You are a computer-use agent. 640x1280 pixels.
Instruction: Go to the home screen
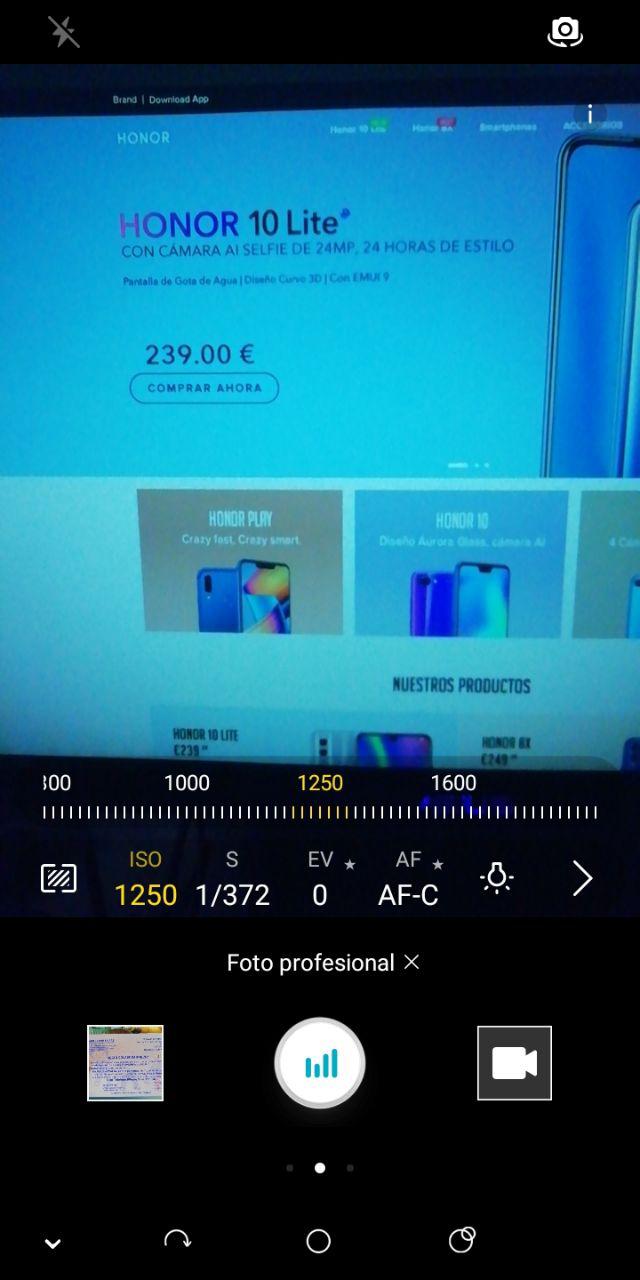318,1241
